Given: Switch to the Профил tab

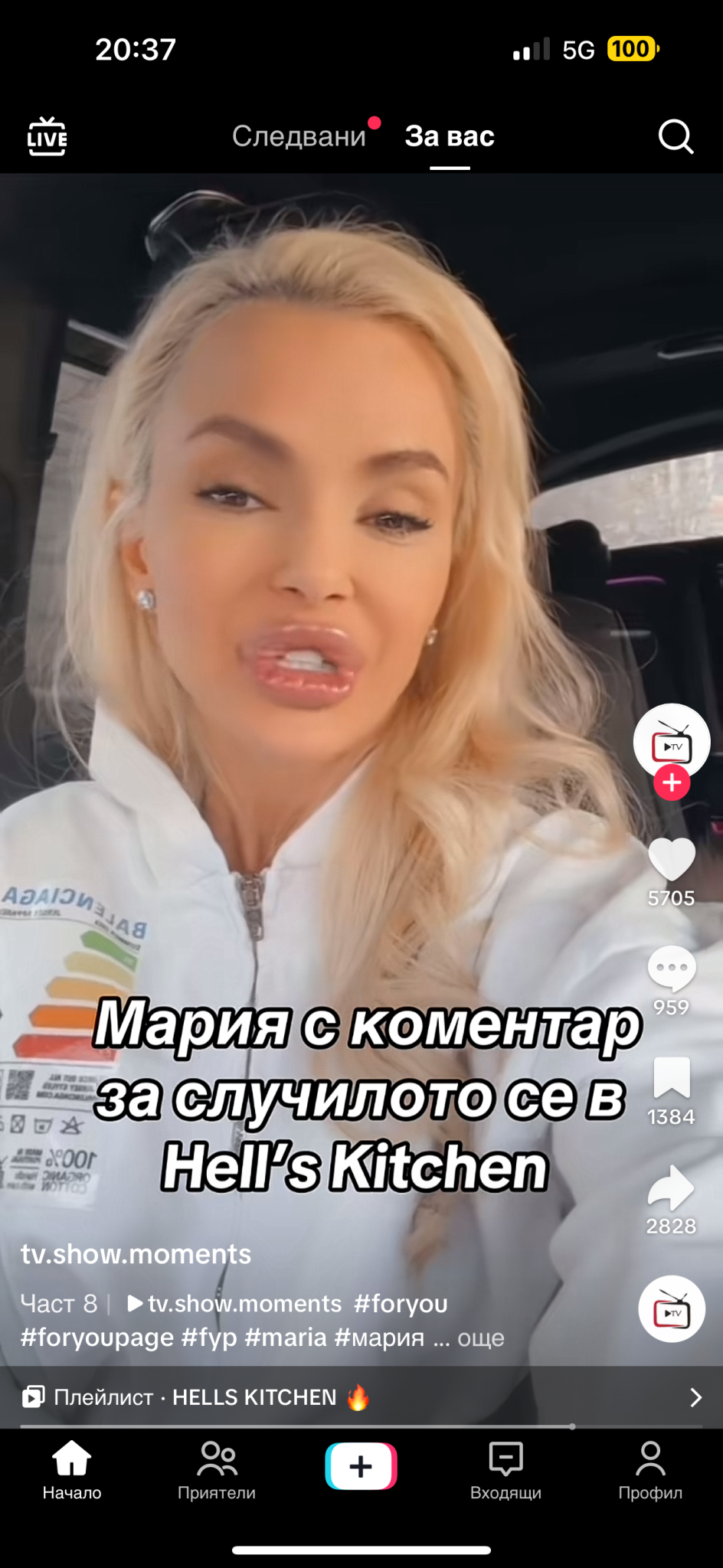Looking at the screenshot, I should click(650, 1468).
